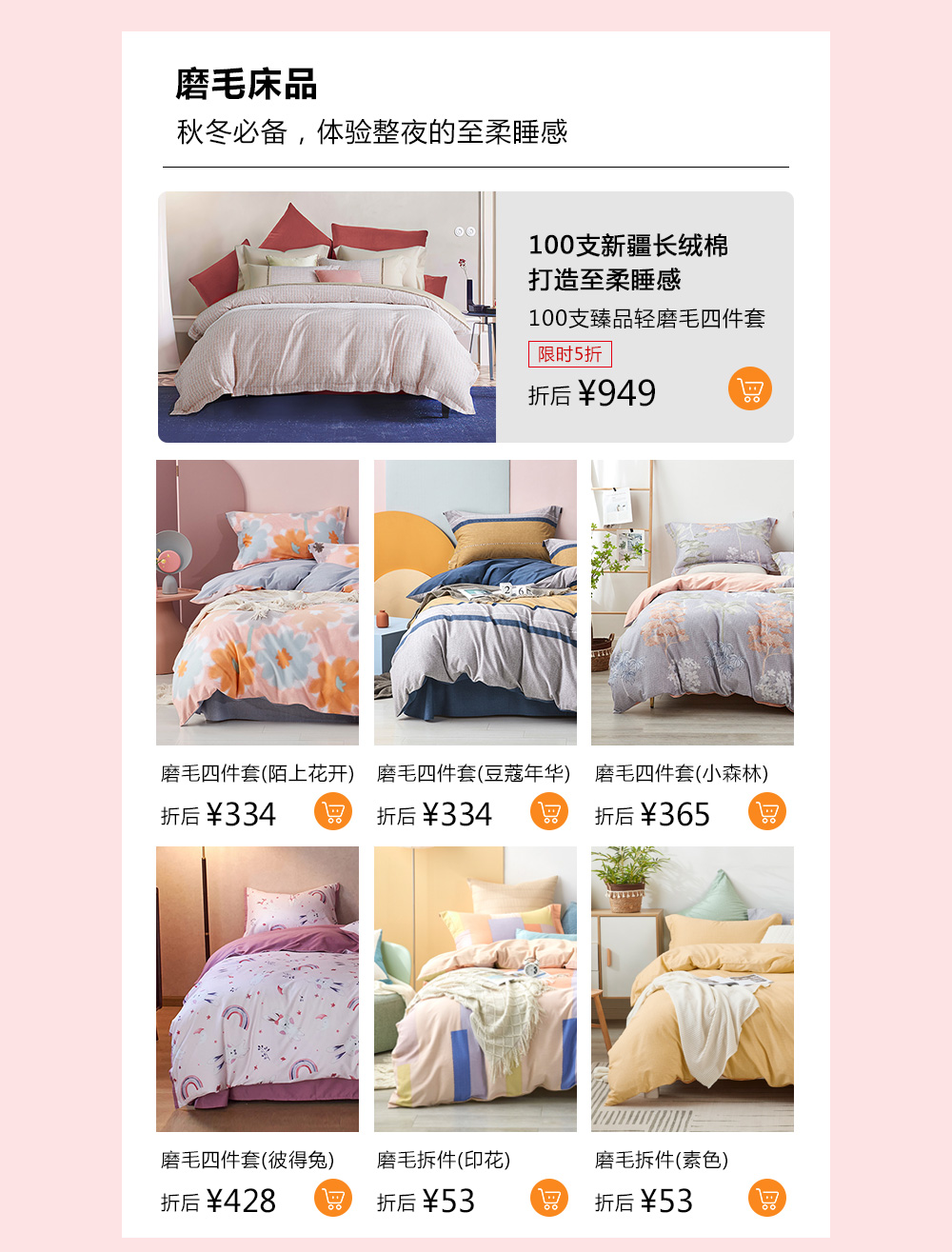The height and width of the screenshot is (1252, 952).
Task: View the 磨毛四件套(豆蔻年华) product
Action: pos(475,602)
